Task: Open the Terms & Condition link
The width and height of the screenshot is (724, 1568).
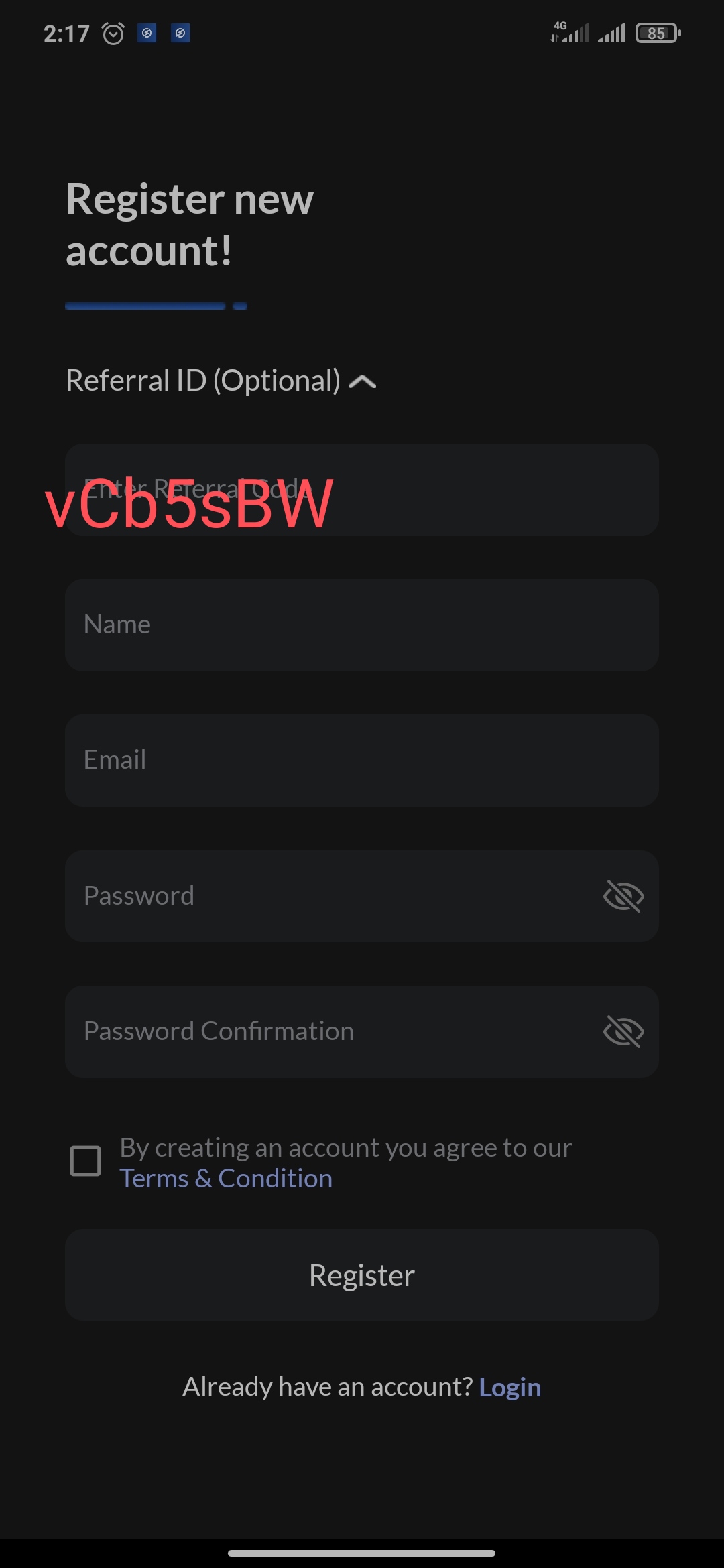Action: coord(226,1179)
